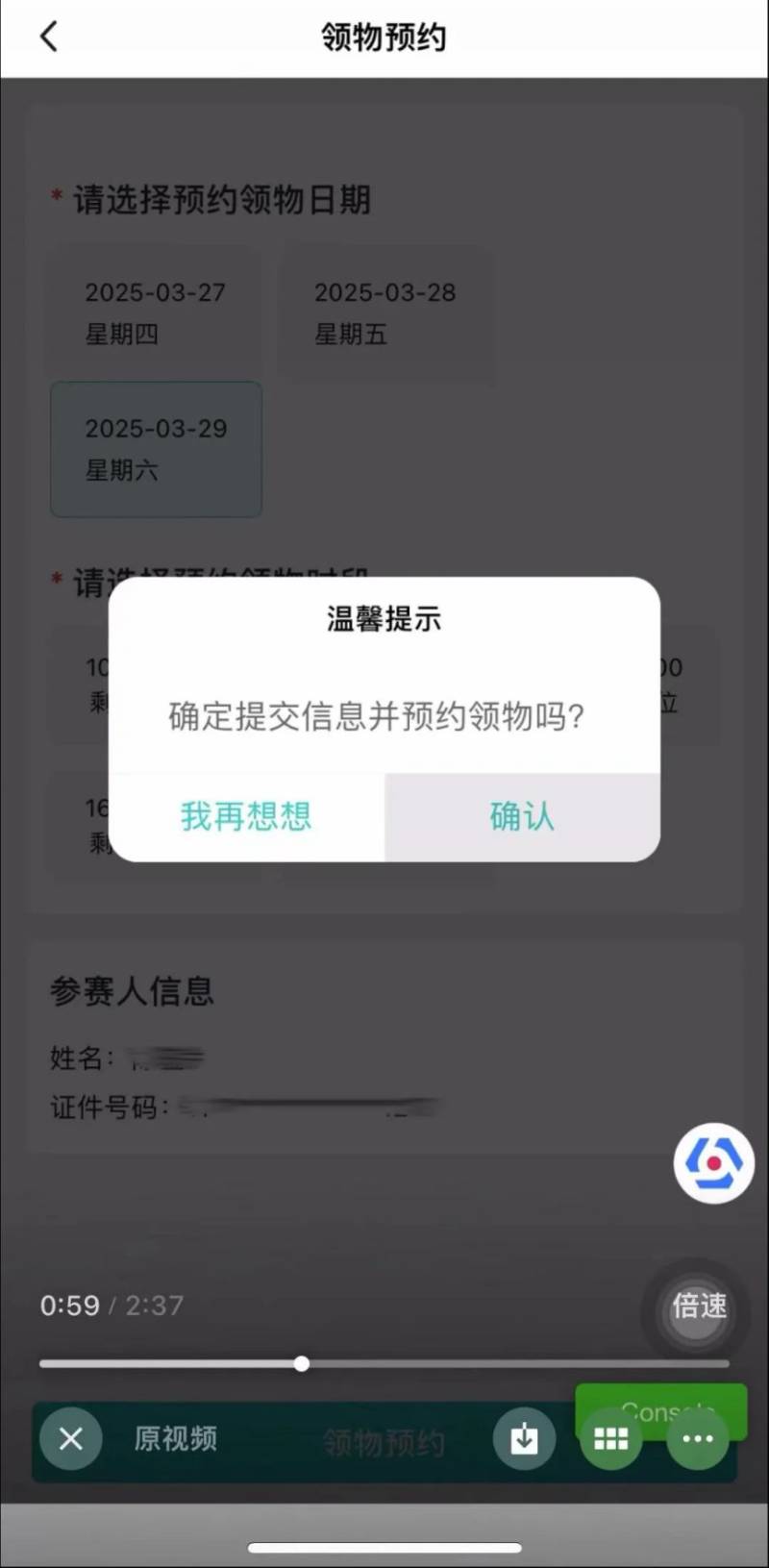The image size is (769, 1568).
Task: Tap the download icon in the bottom bar
Action: tap(523, 1439)
